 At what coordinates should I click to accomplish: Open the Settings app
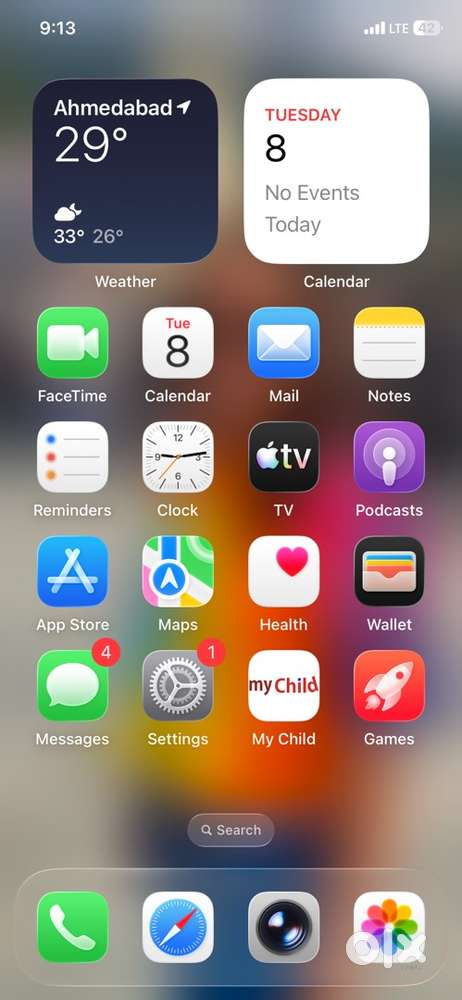click(178, 686)
